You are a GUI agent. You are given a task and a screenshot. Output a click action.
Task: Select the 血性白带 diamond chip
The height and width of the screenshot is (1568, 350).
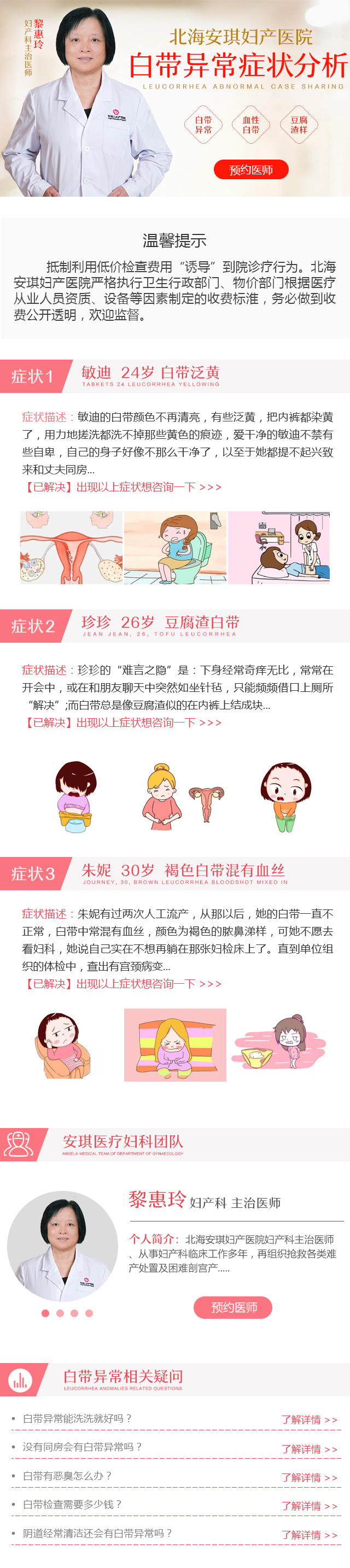pos(251,125)
